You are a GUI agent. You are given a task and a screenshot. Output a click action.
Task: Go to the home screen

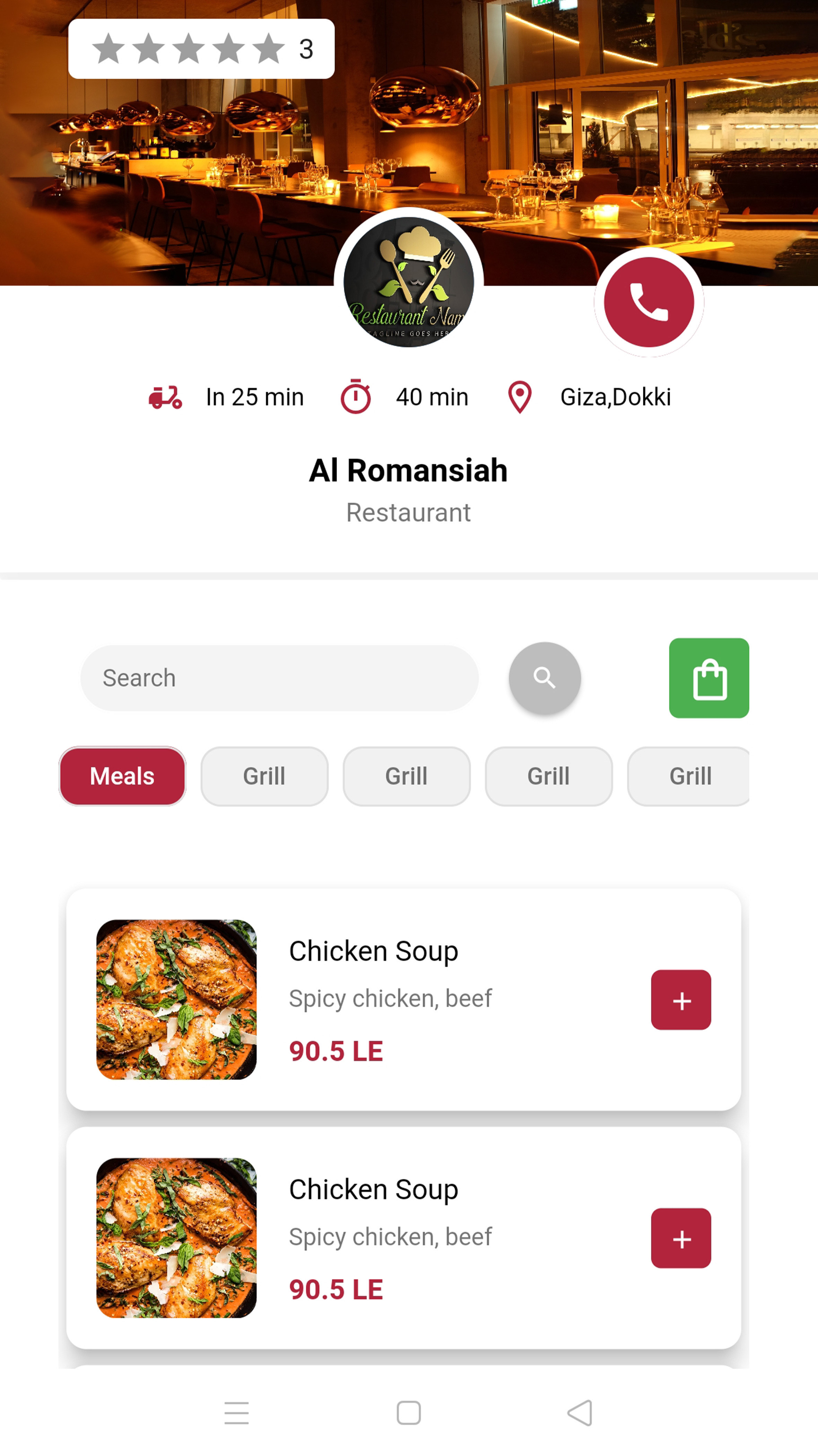[x=409, y=1413]
